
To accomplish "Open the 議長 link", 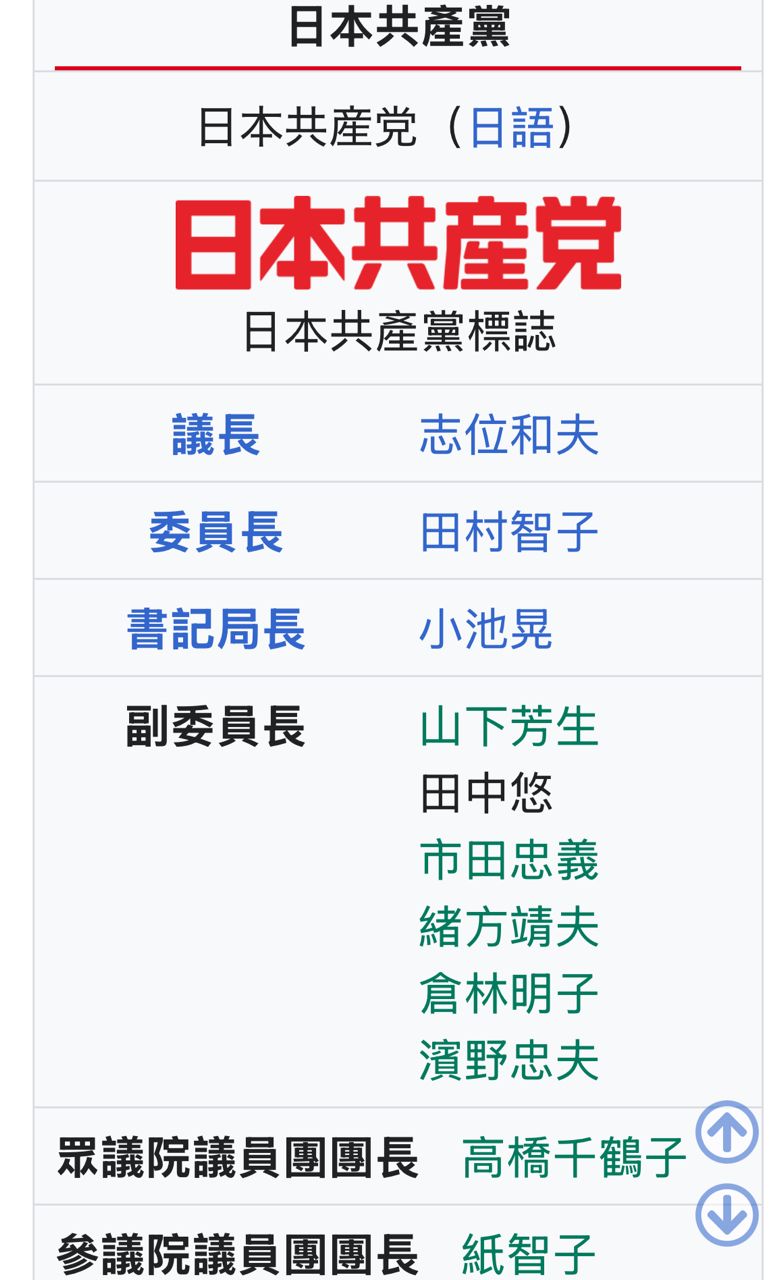I will pyautogui.click(x=216, y=435).
